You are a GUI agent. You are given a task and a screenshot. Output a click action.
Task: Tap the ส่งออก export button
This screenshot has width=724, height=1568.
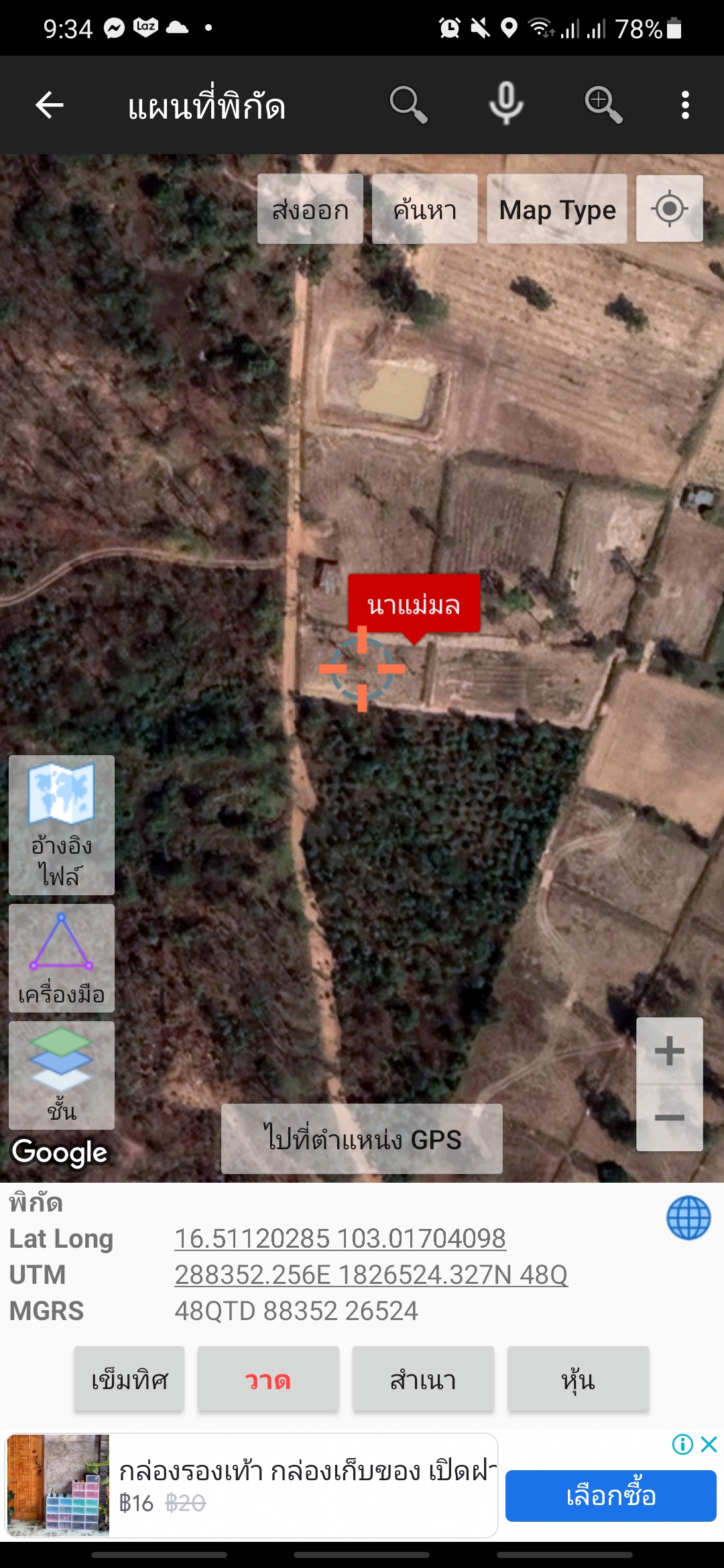click(310, 209)
